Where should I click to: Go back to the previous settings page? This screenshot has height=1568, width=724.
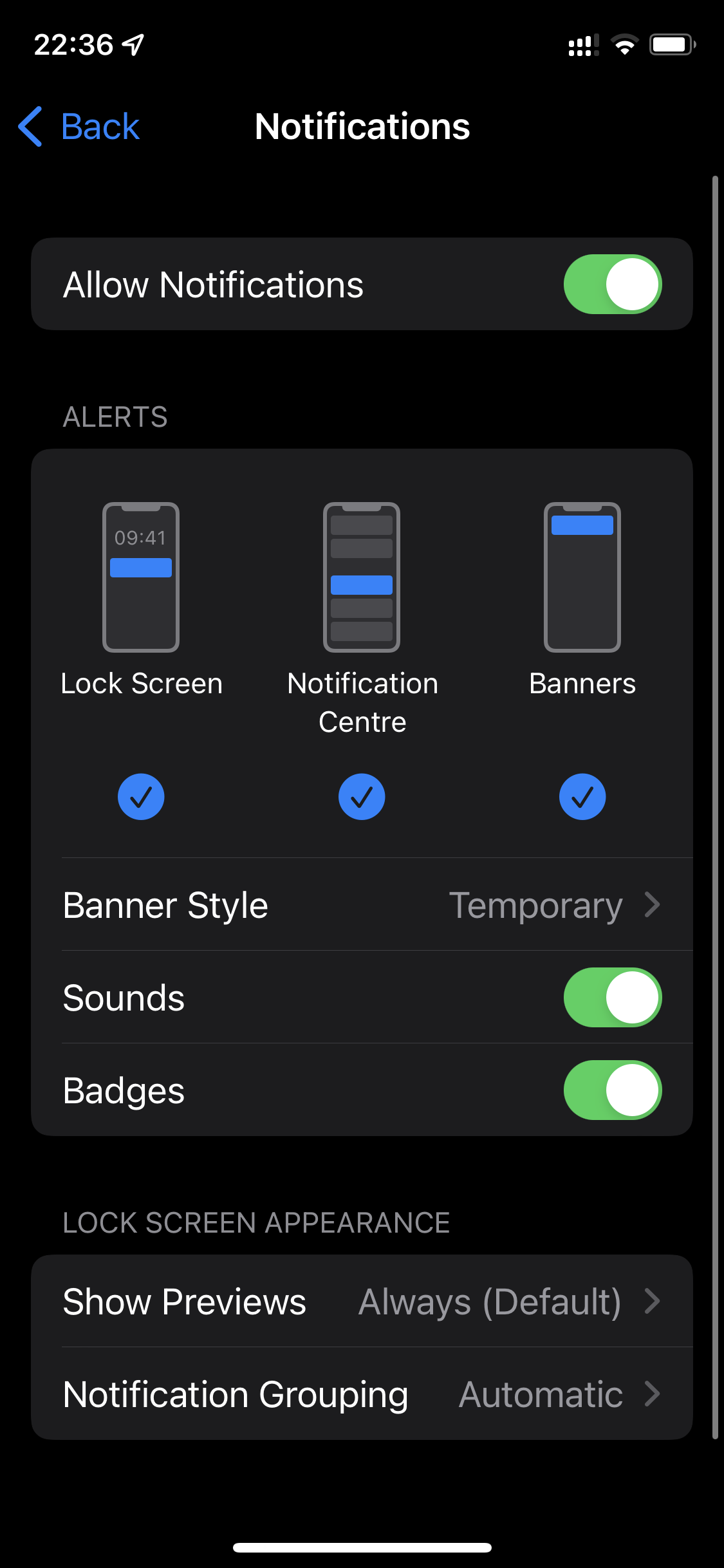point(79,126)
